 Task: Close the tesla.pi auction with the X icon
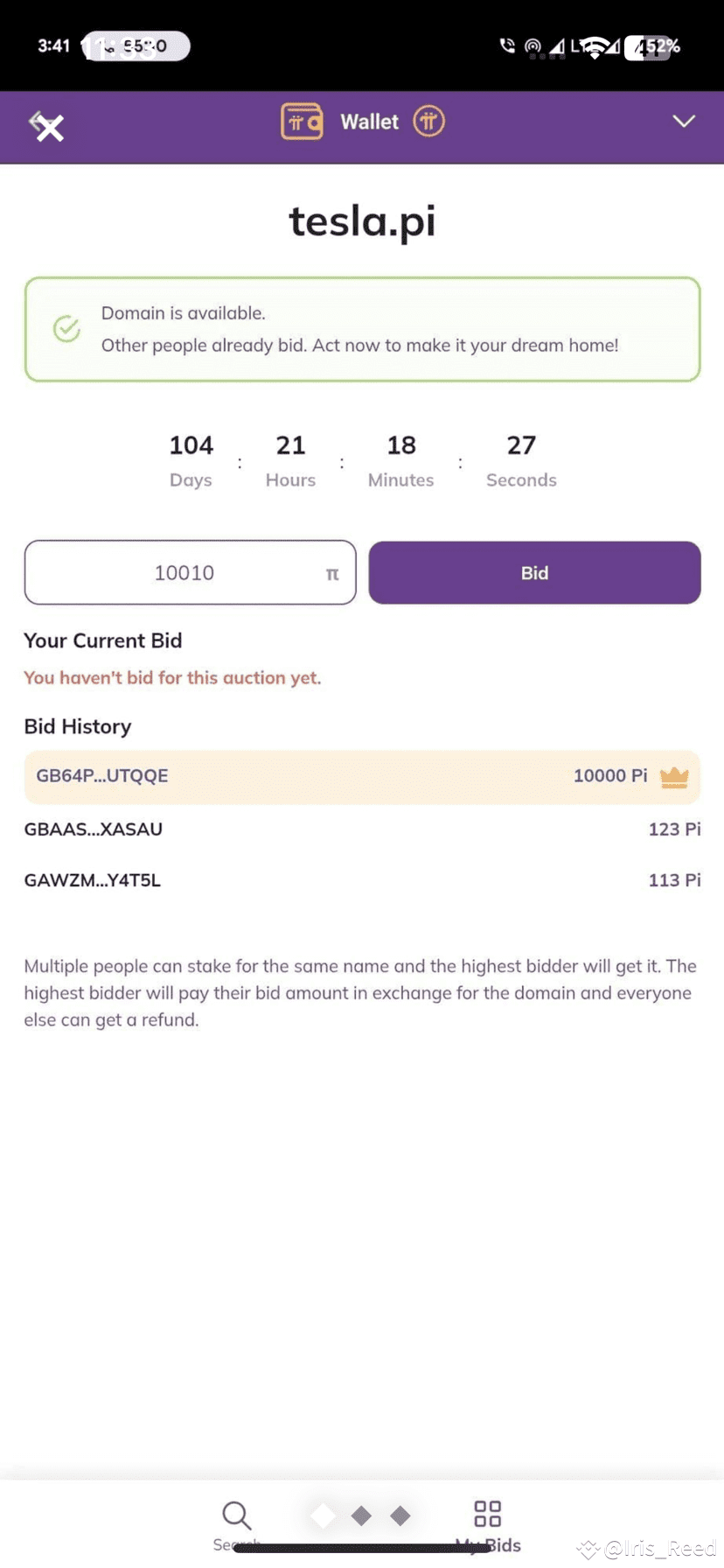(48, 127)
